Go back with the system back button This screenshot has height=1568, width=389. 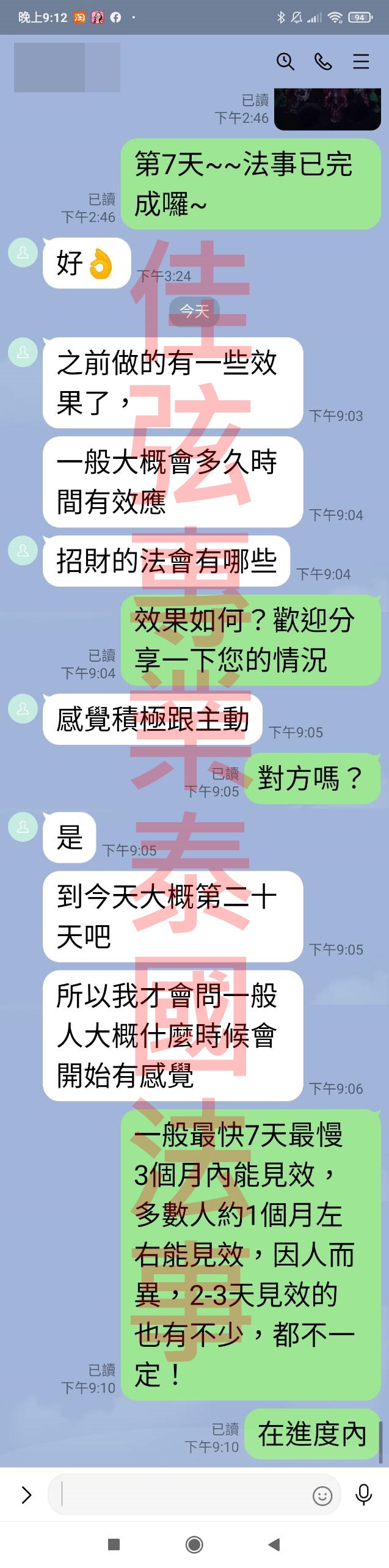pos(274,1545)
